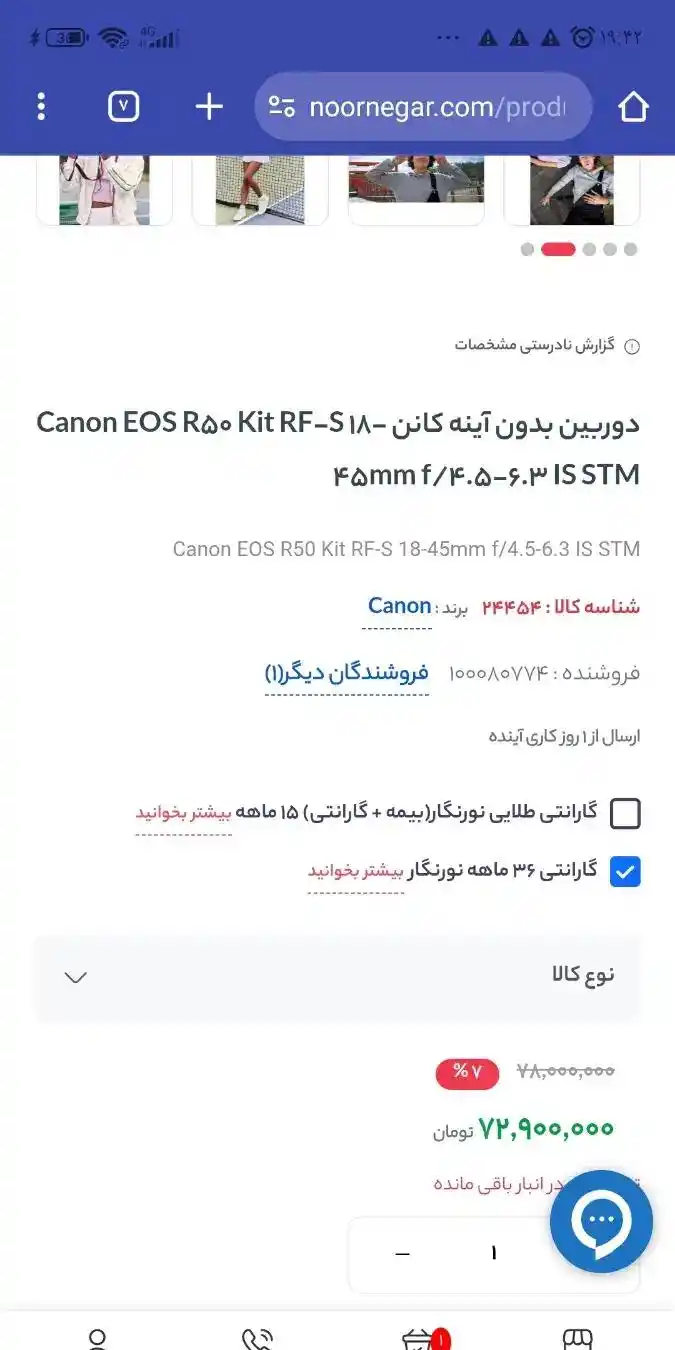Uncheck the 36-month Noornegar warranty

(625, 871)
